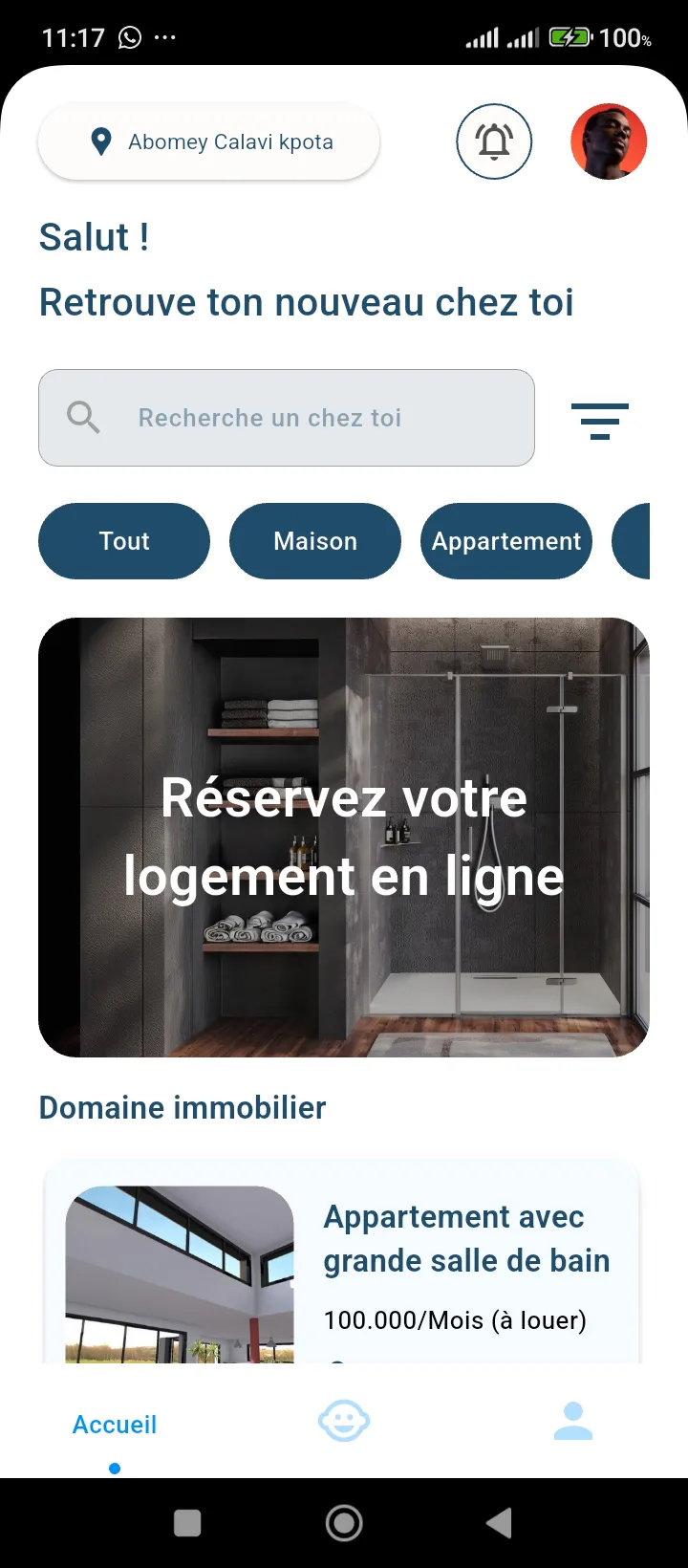The image size is (688, 1568).
Task: Open the notifications bell
Action: [x=494, y=142]
